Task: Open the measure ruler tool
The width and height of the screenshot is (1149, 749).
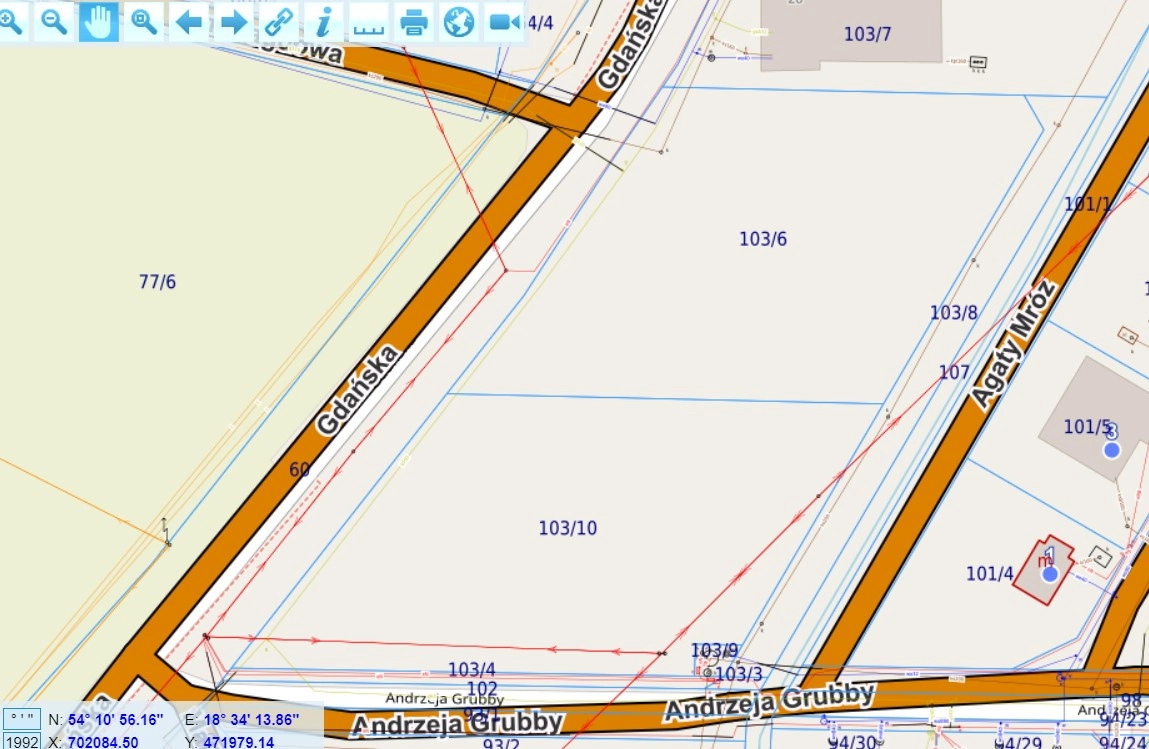Action: coord(368,22)
